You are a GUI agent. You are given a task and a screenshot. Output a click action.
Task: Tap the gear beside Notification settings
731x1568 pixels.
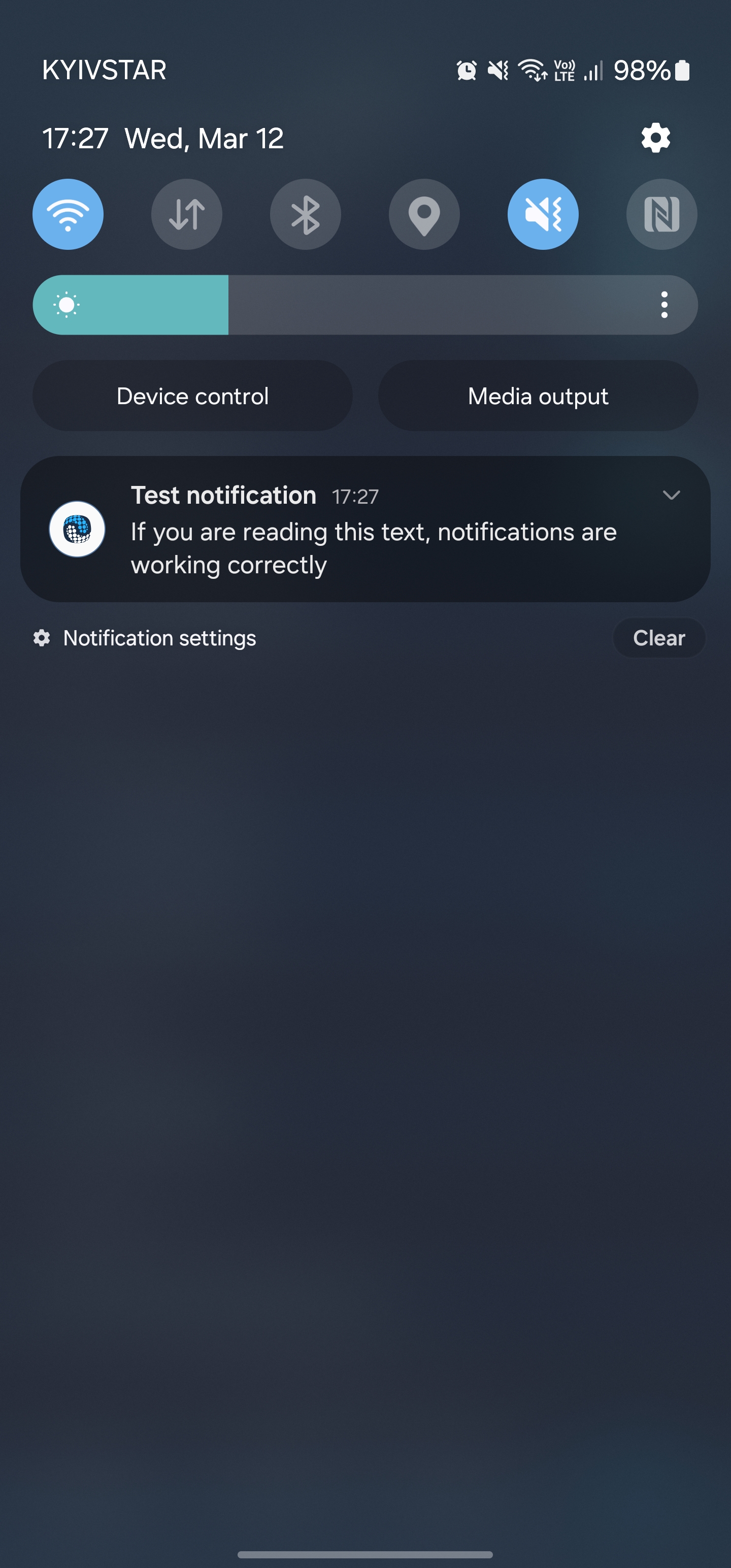42,638
